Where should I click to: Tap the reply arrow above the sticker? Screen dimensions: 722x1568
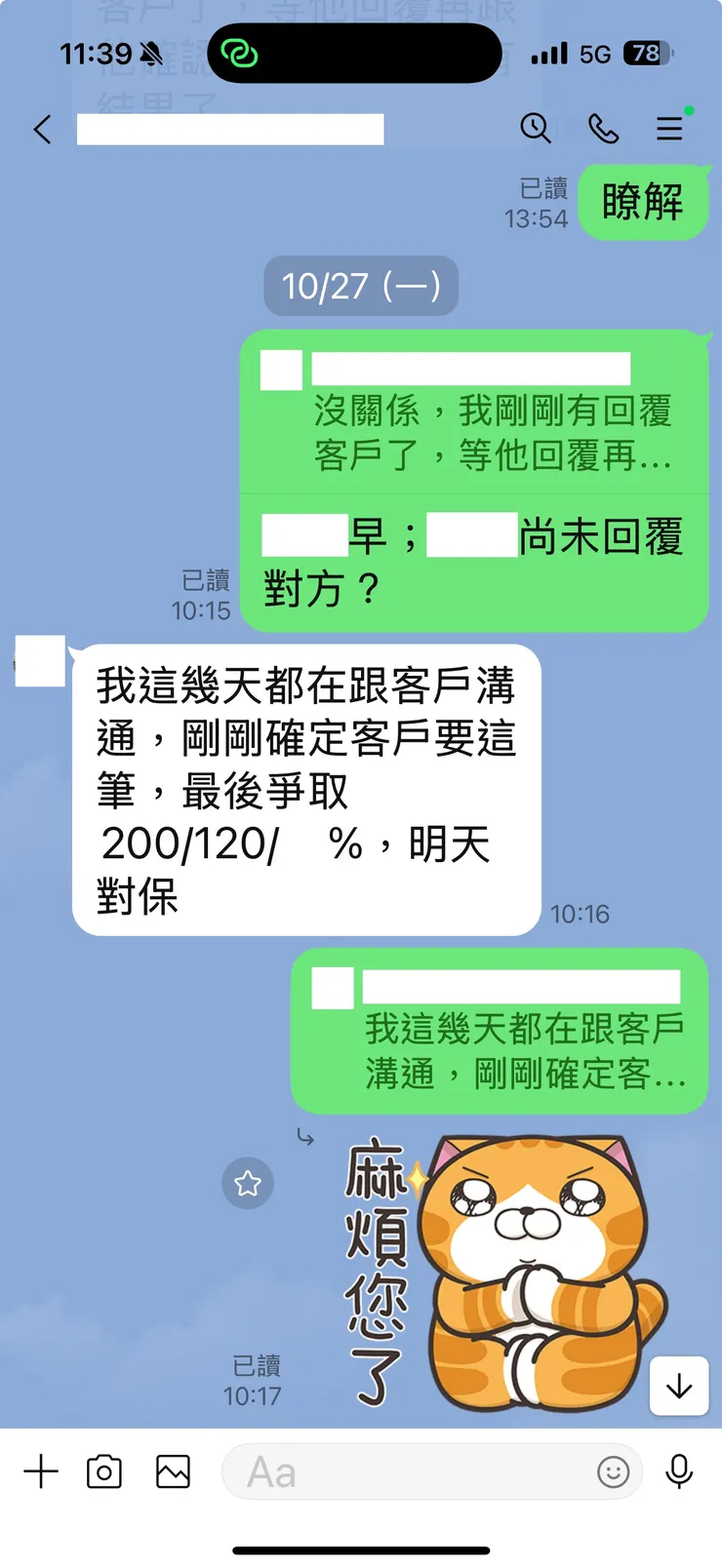point(303,1137)
